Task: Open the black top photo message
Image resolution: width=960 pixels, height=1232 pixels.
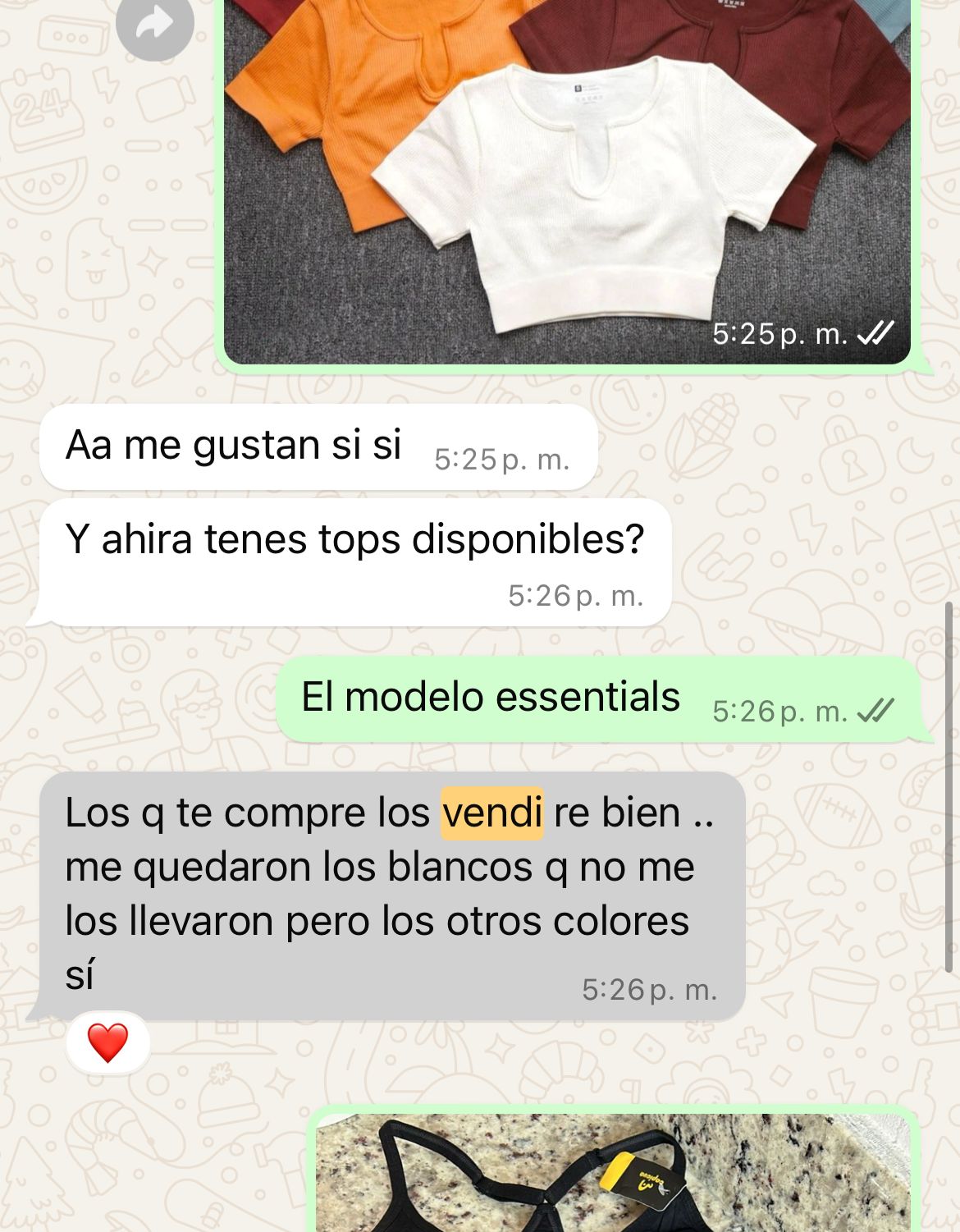Action: click(614, 1174)
